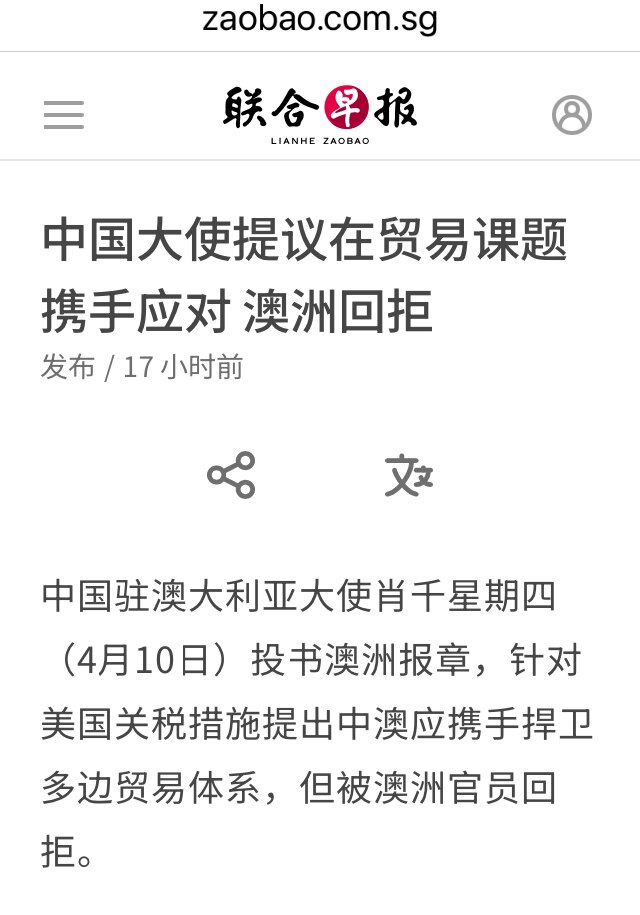Open the hamburger menu
Screen dimensions: 640x915
64,116
